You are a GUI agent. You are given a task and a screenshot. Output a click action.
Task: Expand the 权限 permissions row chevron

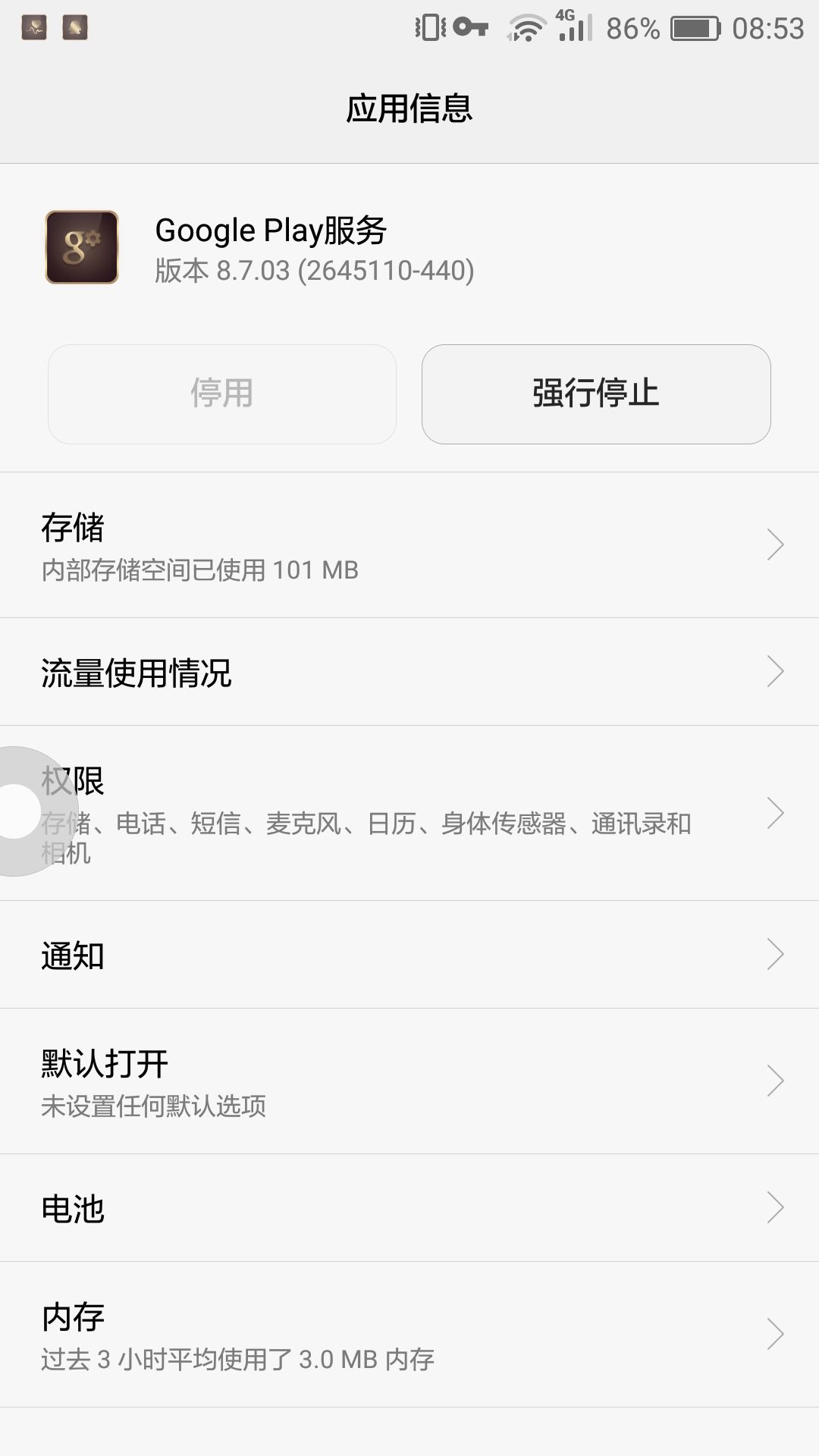click(776, 812)
